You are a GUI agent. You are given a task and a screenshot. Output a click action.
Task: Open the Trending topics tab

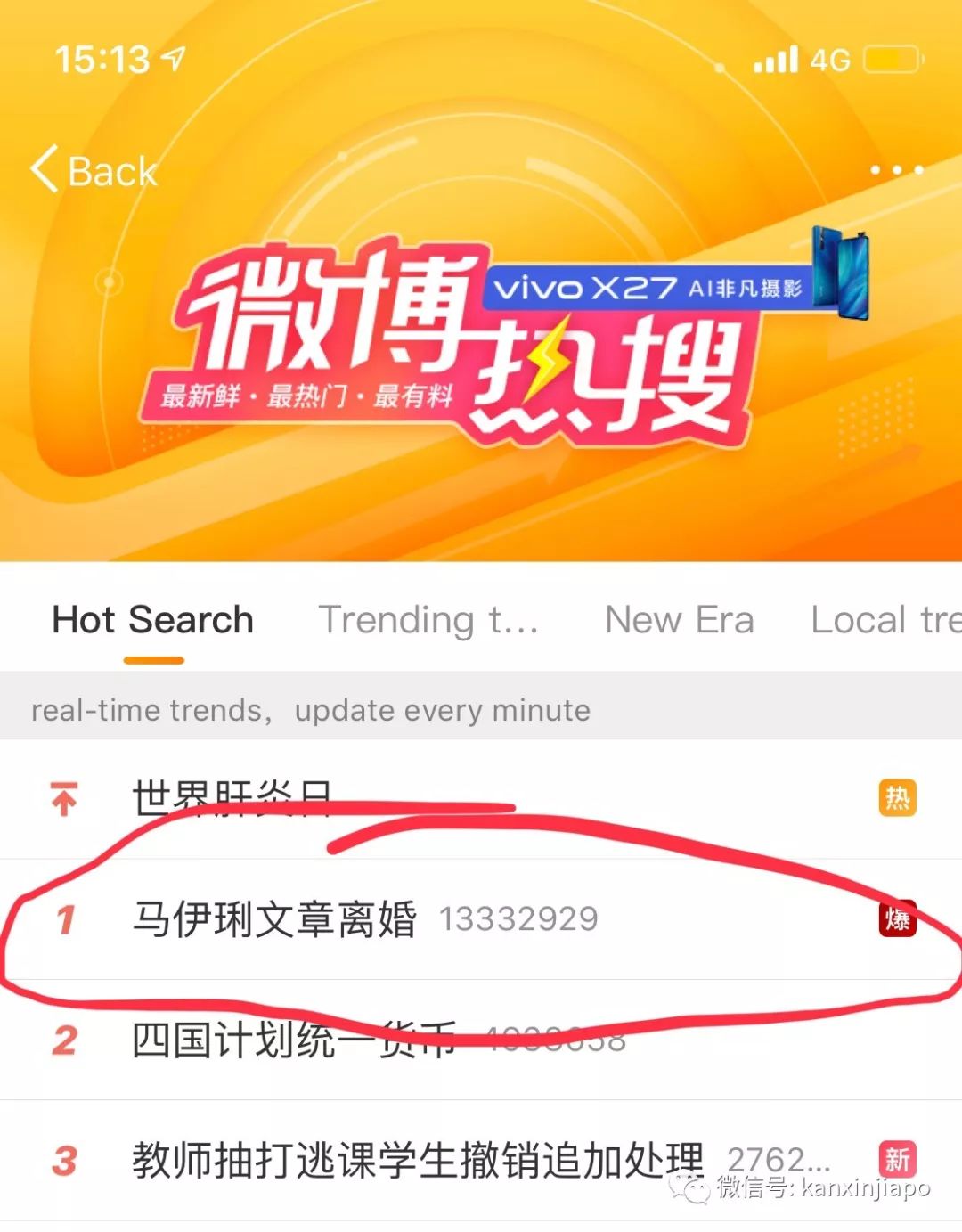429,619
